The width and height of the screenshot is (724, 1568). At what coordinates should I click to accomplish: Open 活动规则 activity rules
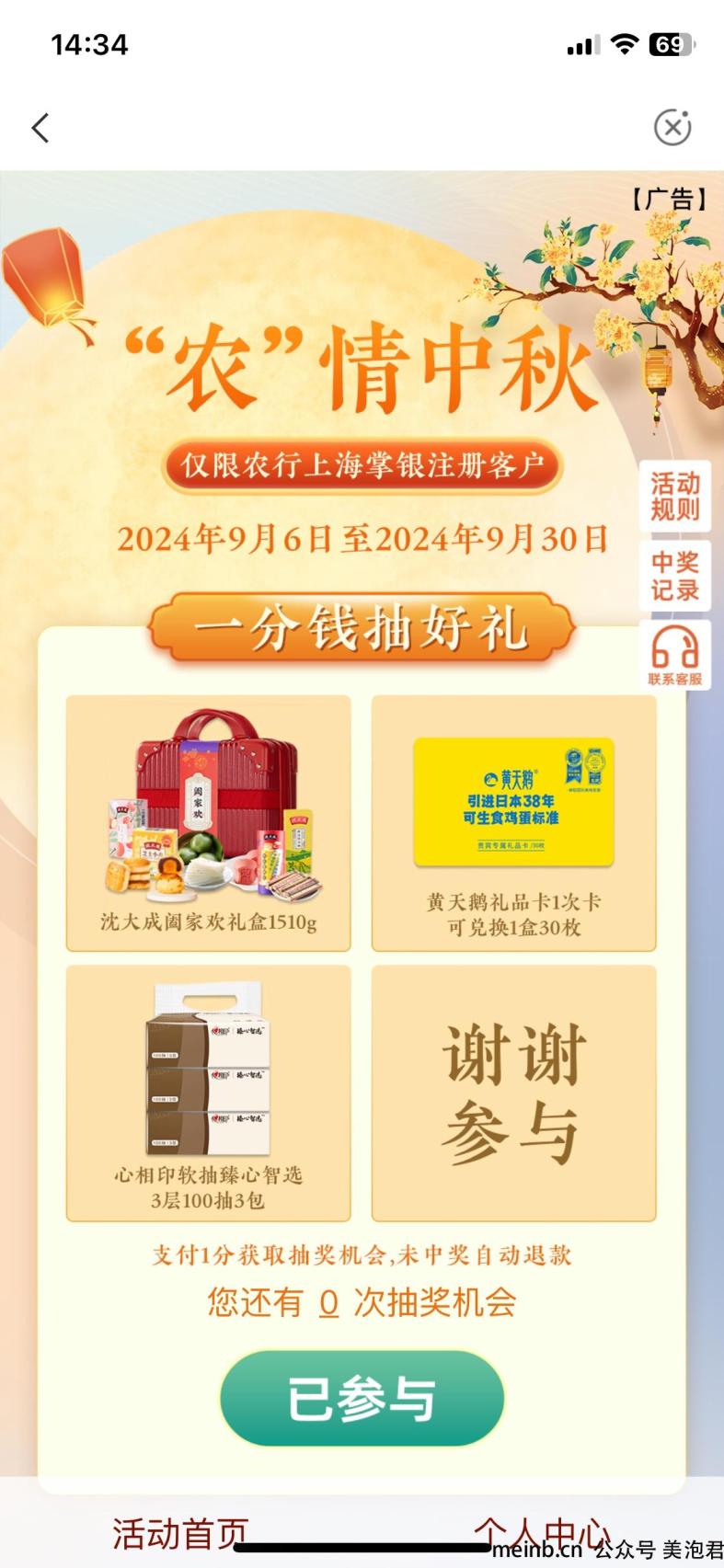pos(675,496)
